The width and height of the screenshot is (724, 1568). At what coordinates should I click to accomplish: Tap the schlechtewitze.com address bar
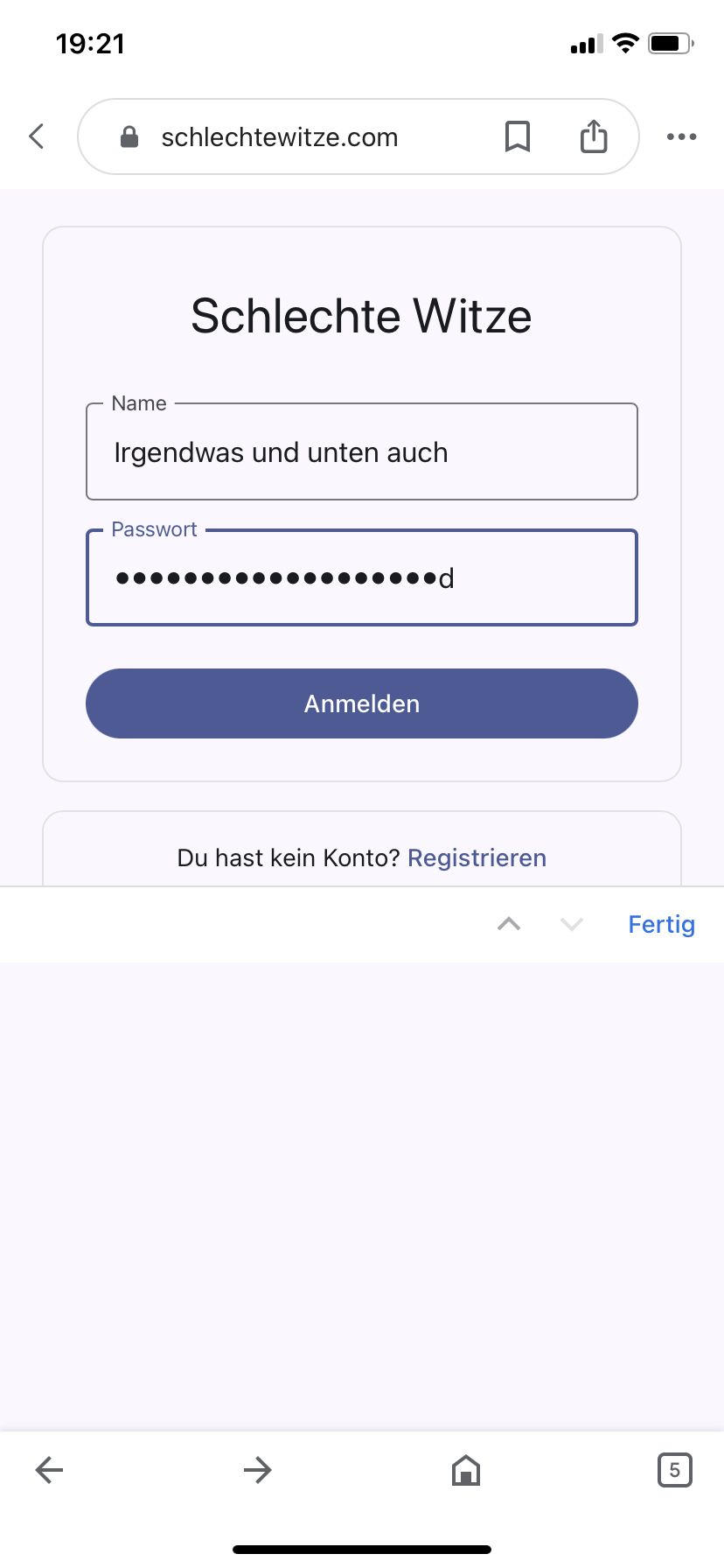point(280,137)
